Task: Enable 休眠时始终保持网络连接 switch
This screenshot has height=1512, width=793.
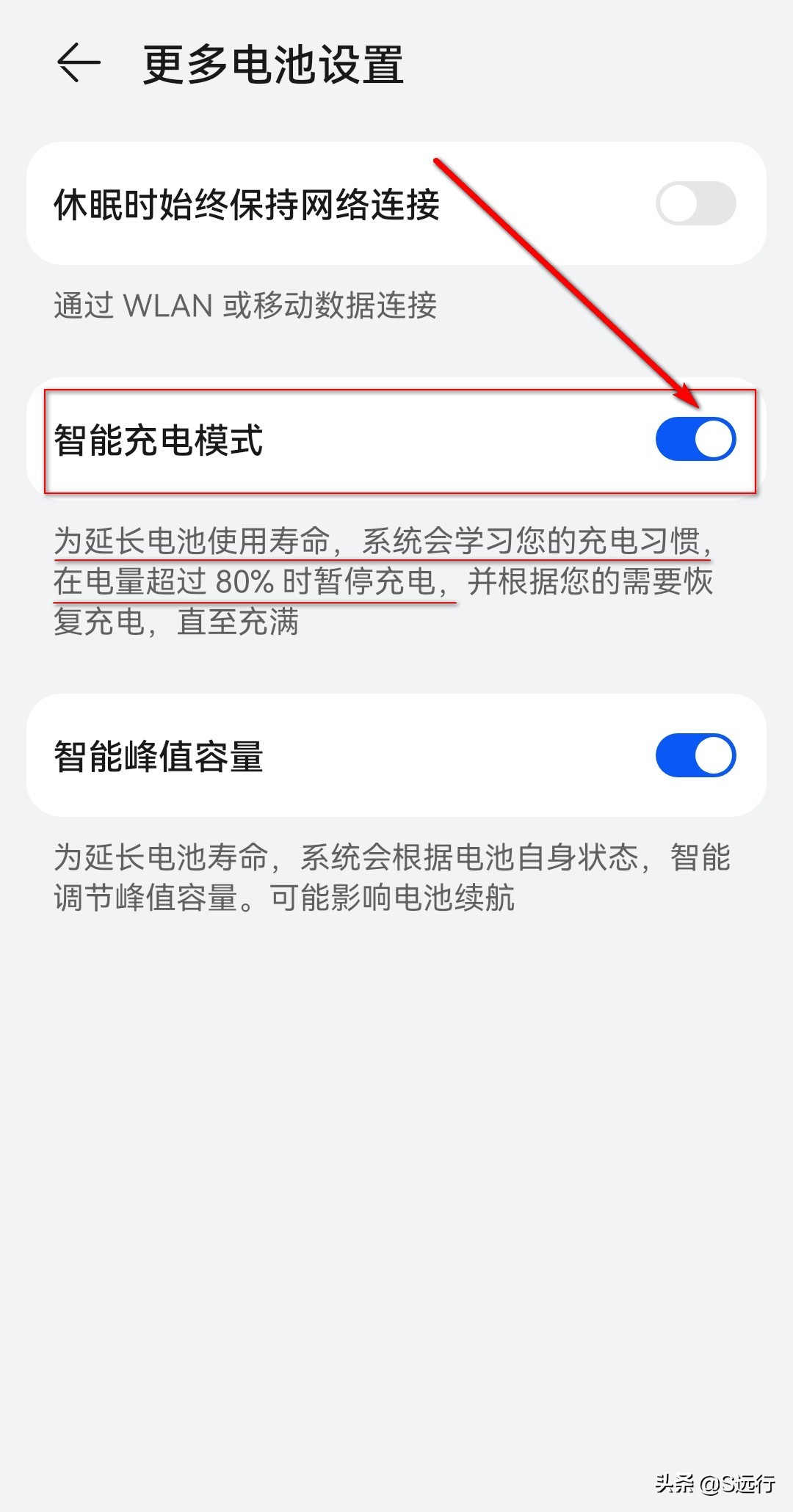Action: pyautogui.click(x=695, y=203)
